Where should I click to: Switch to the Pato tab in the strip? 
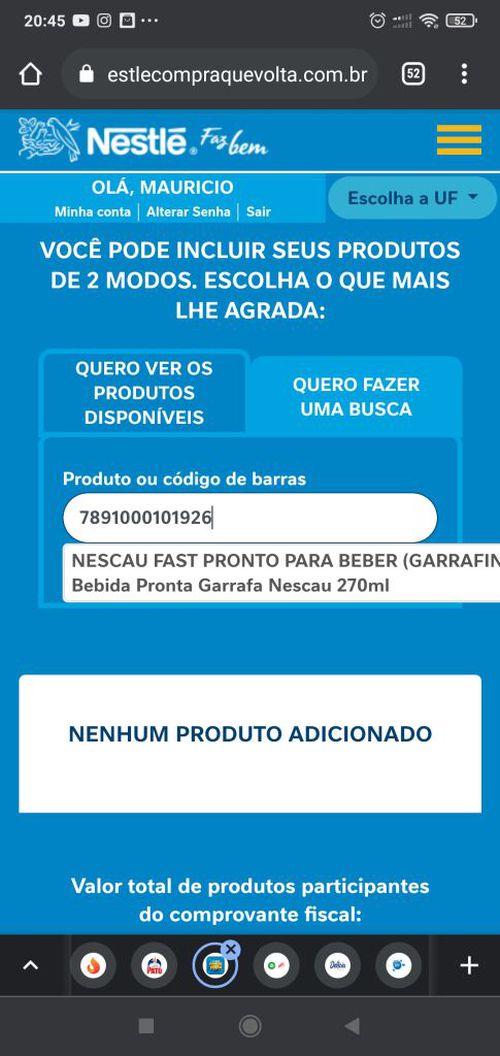154,966
